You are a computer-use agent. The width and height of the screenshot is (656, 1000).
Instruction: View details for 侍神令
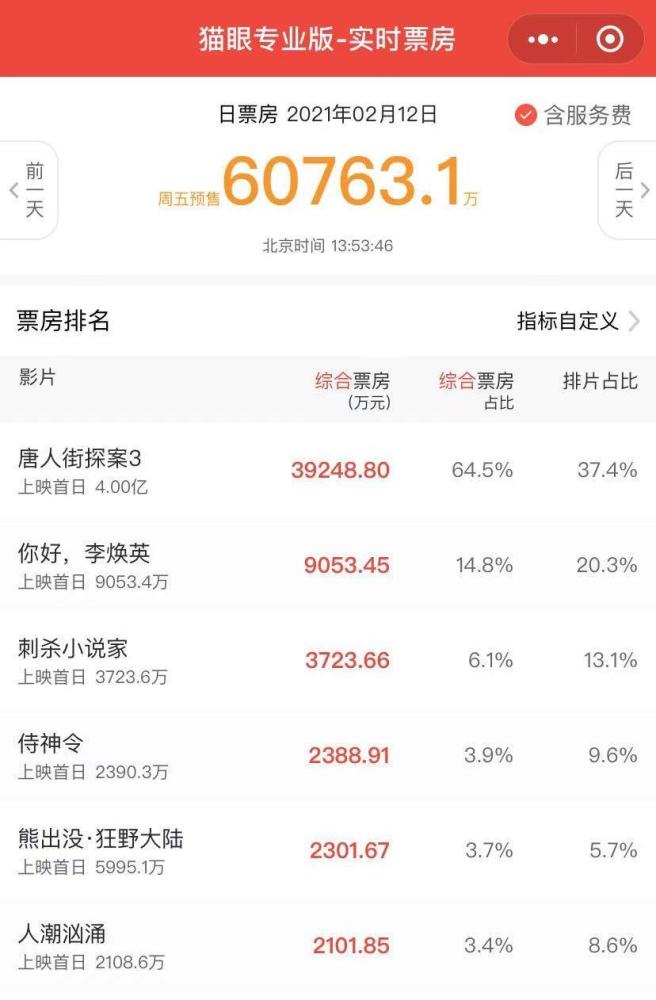[328, 755]
